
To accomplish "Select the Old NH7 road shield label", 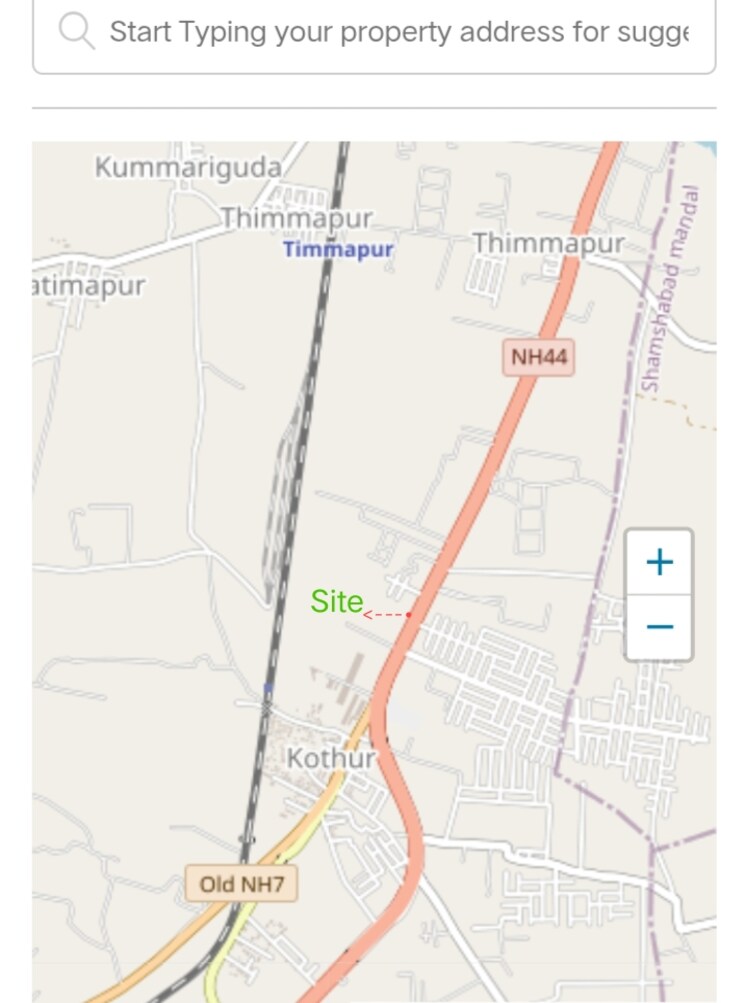I will click(x=240, y=883).
